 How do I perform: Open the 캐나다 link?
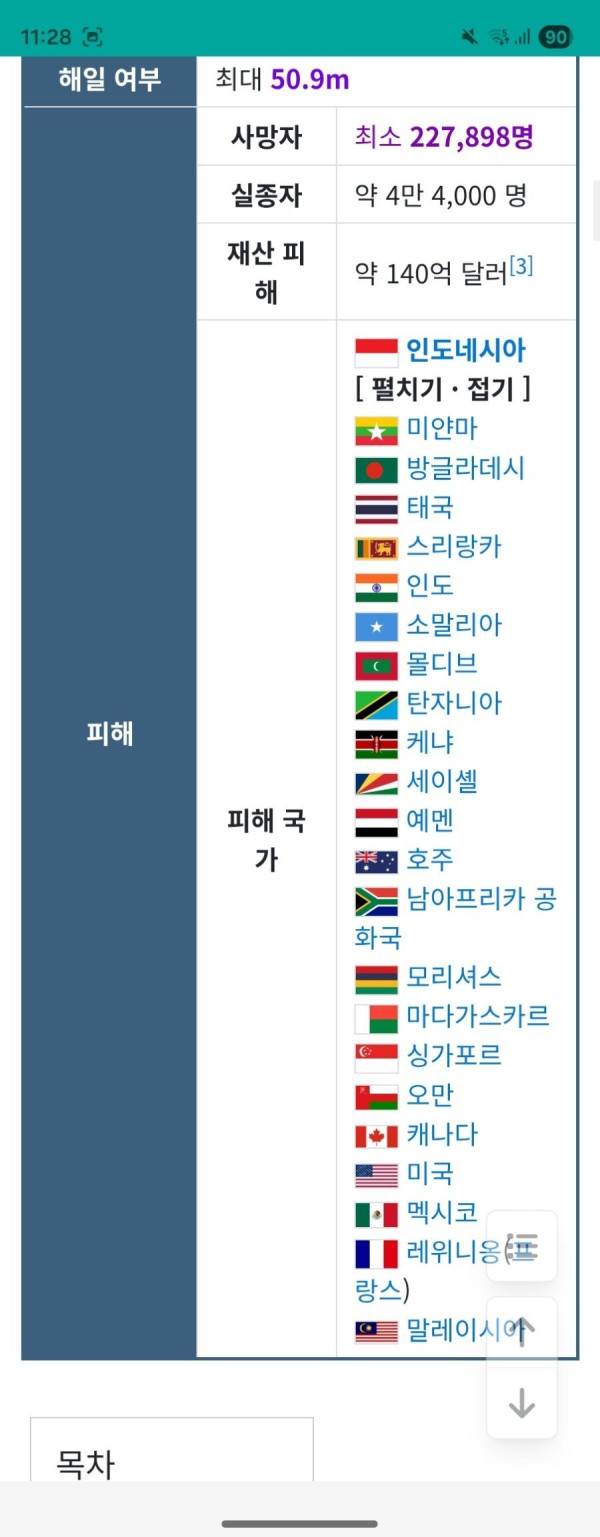pyautogui.click(x=442, y=1135)
